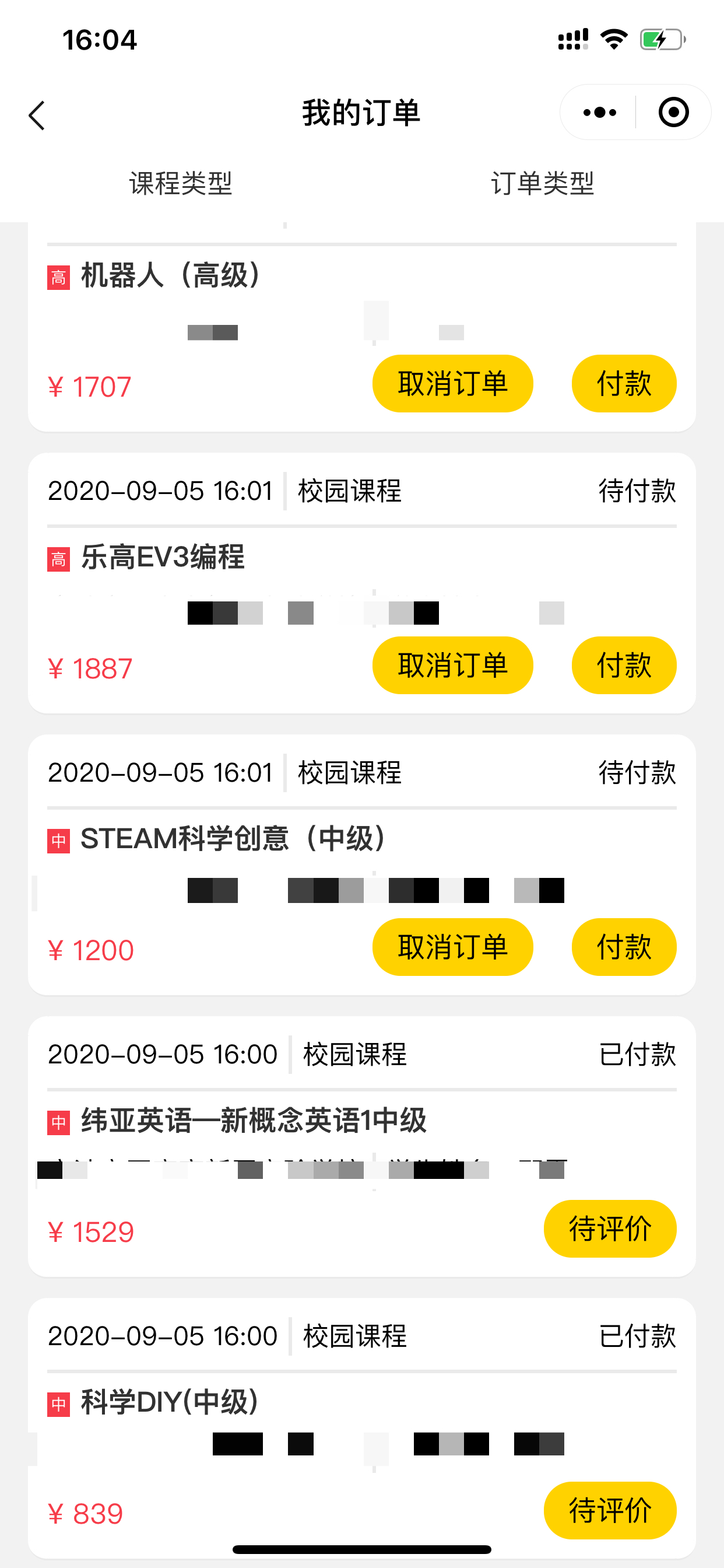Open the 乐高EV3编程 order details
This screenshot has width=724, height=1568.
[163, 557]
